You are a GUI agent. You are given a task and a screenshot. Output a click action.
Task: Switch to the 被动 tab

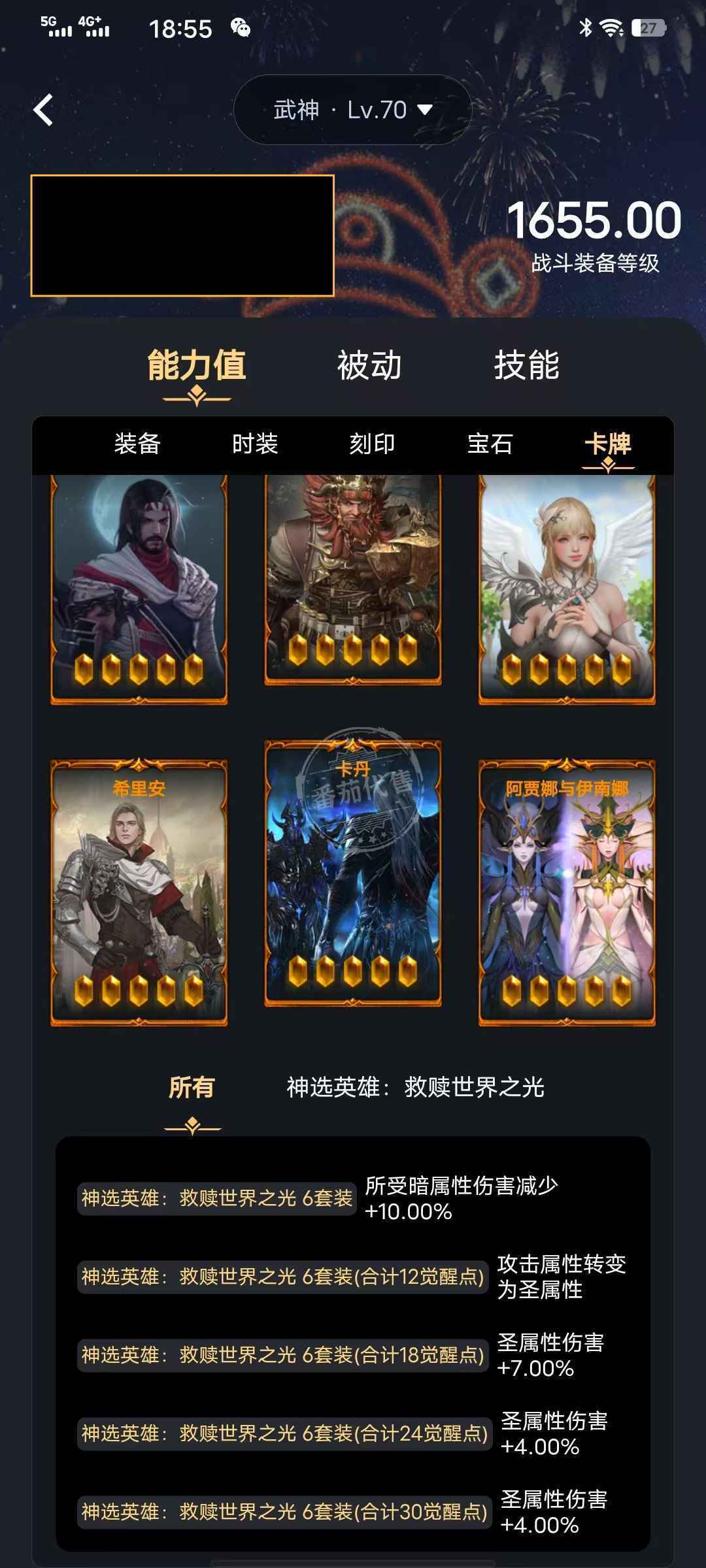pos(369,366)
